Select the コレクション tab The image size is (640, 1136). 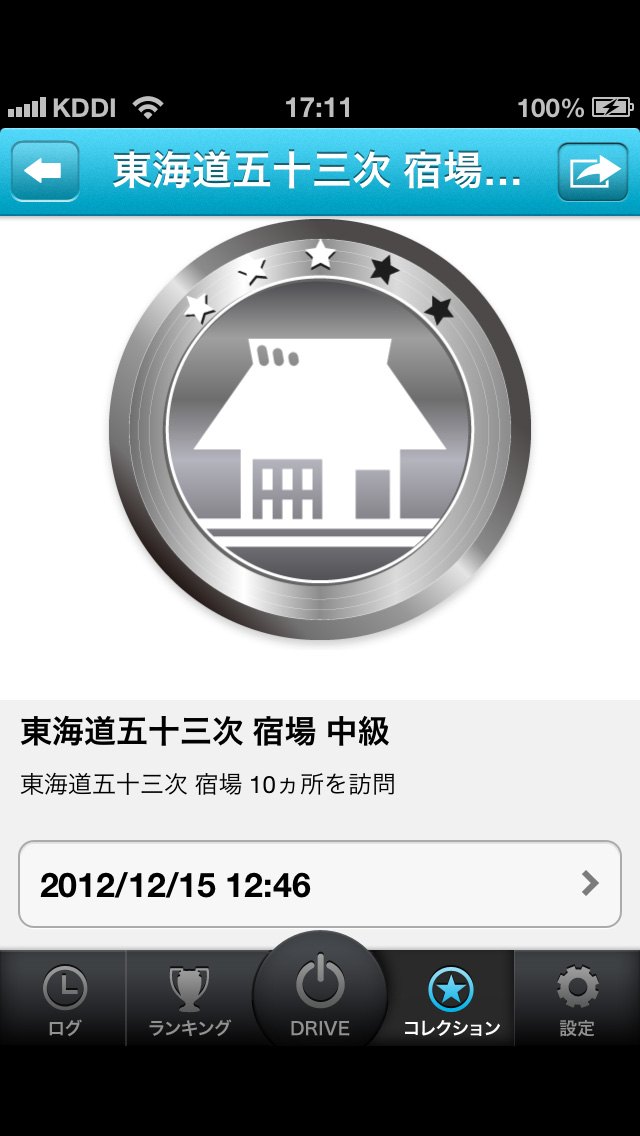point(451,999)
